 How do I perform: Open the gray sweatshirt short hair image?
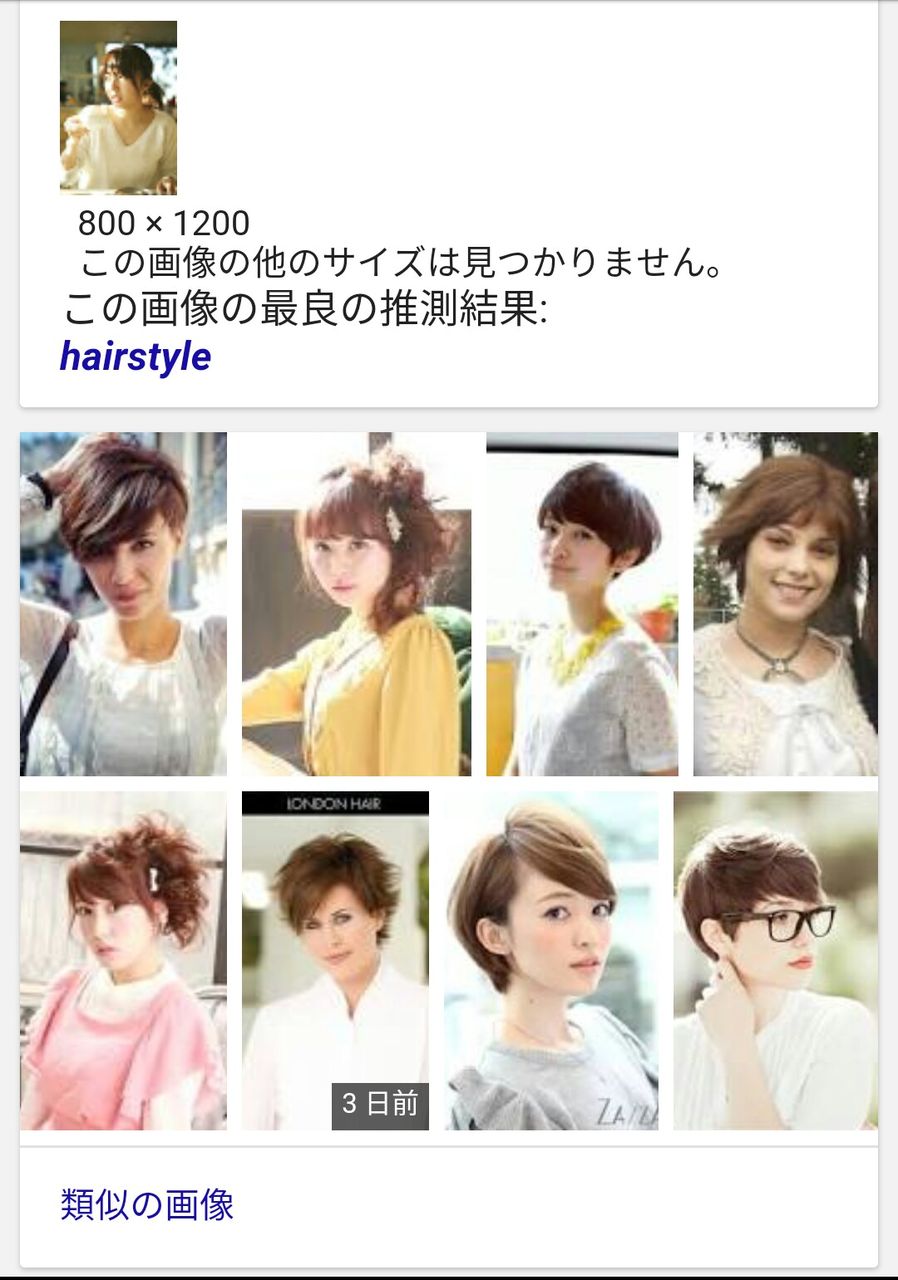[x=551, y=960]
